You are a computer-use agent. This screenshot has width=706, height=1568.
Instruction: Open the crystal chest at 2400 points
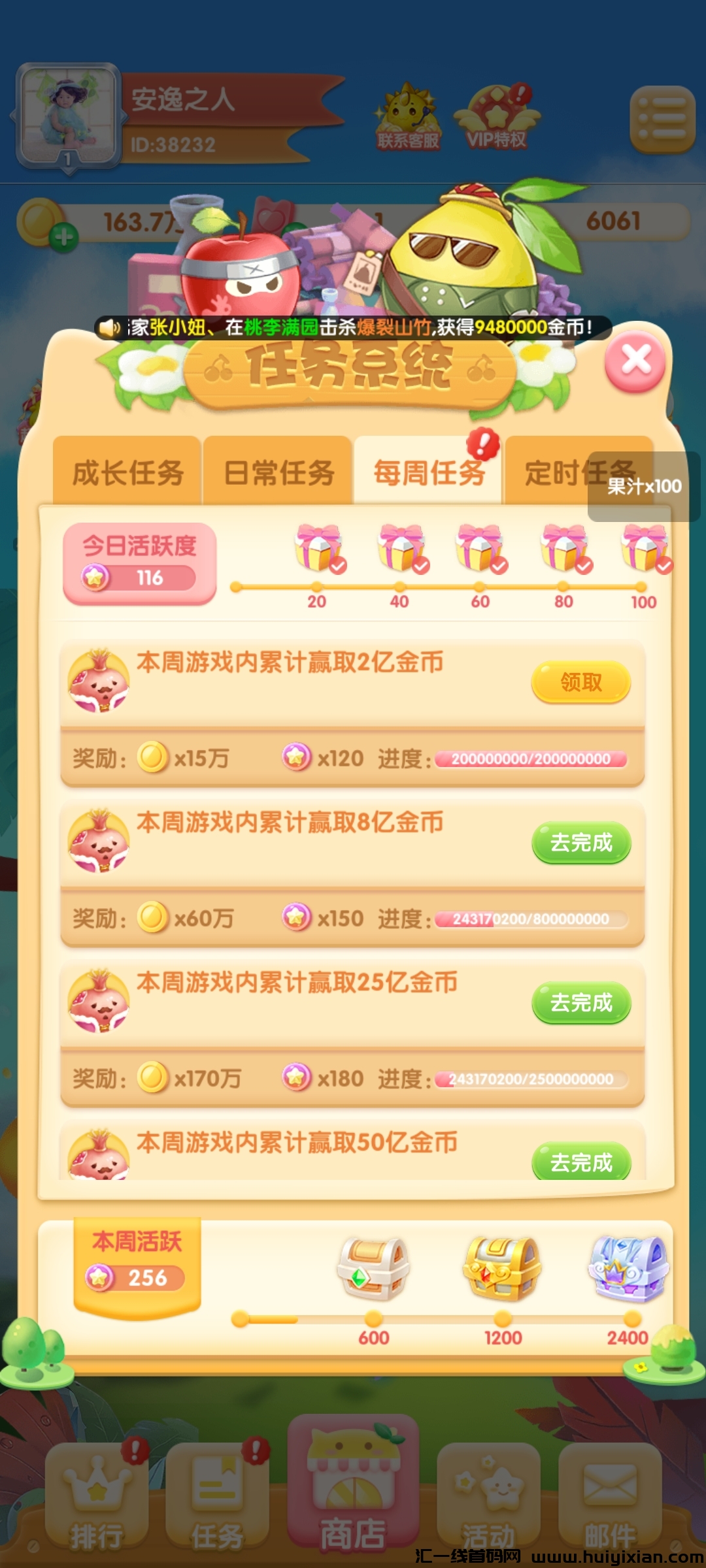tap(629, 1269)
